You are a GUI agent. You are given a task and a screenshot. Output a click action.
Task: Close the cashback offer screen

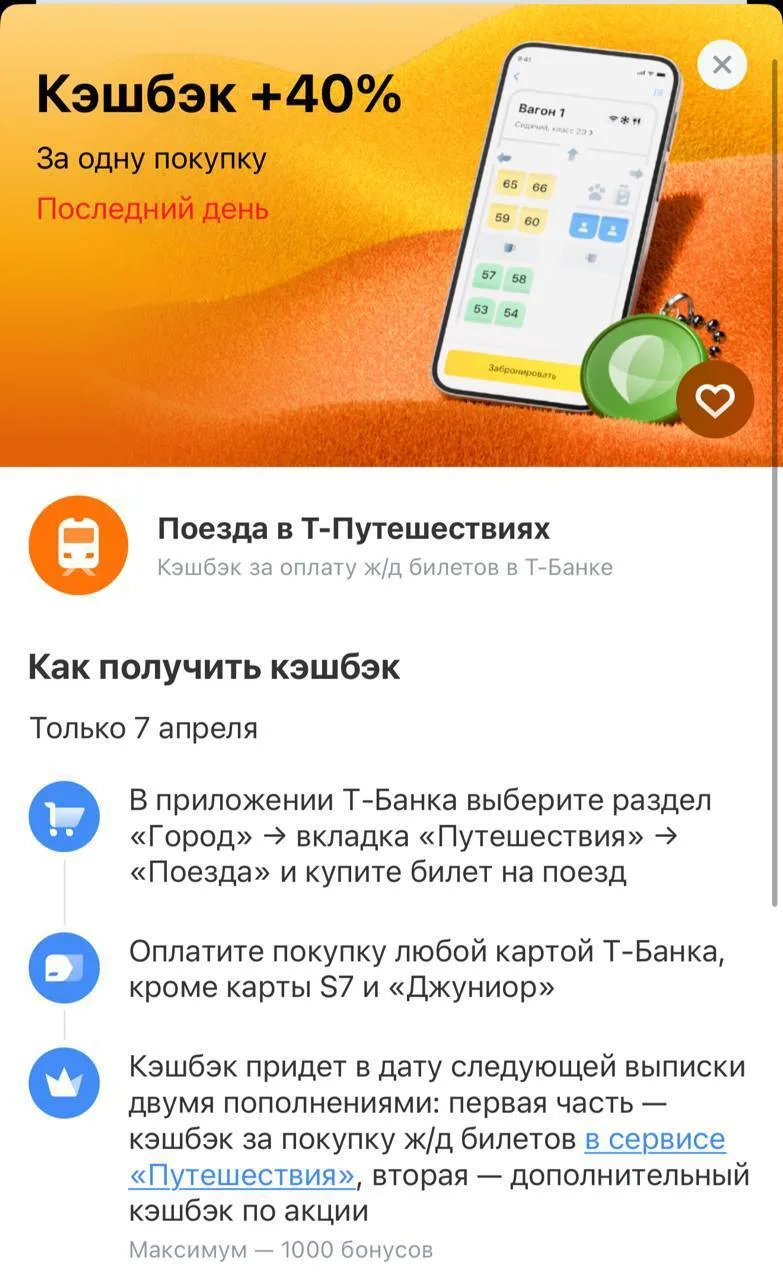point(722,66)
